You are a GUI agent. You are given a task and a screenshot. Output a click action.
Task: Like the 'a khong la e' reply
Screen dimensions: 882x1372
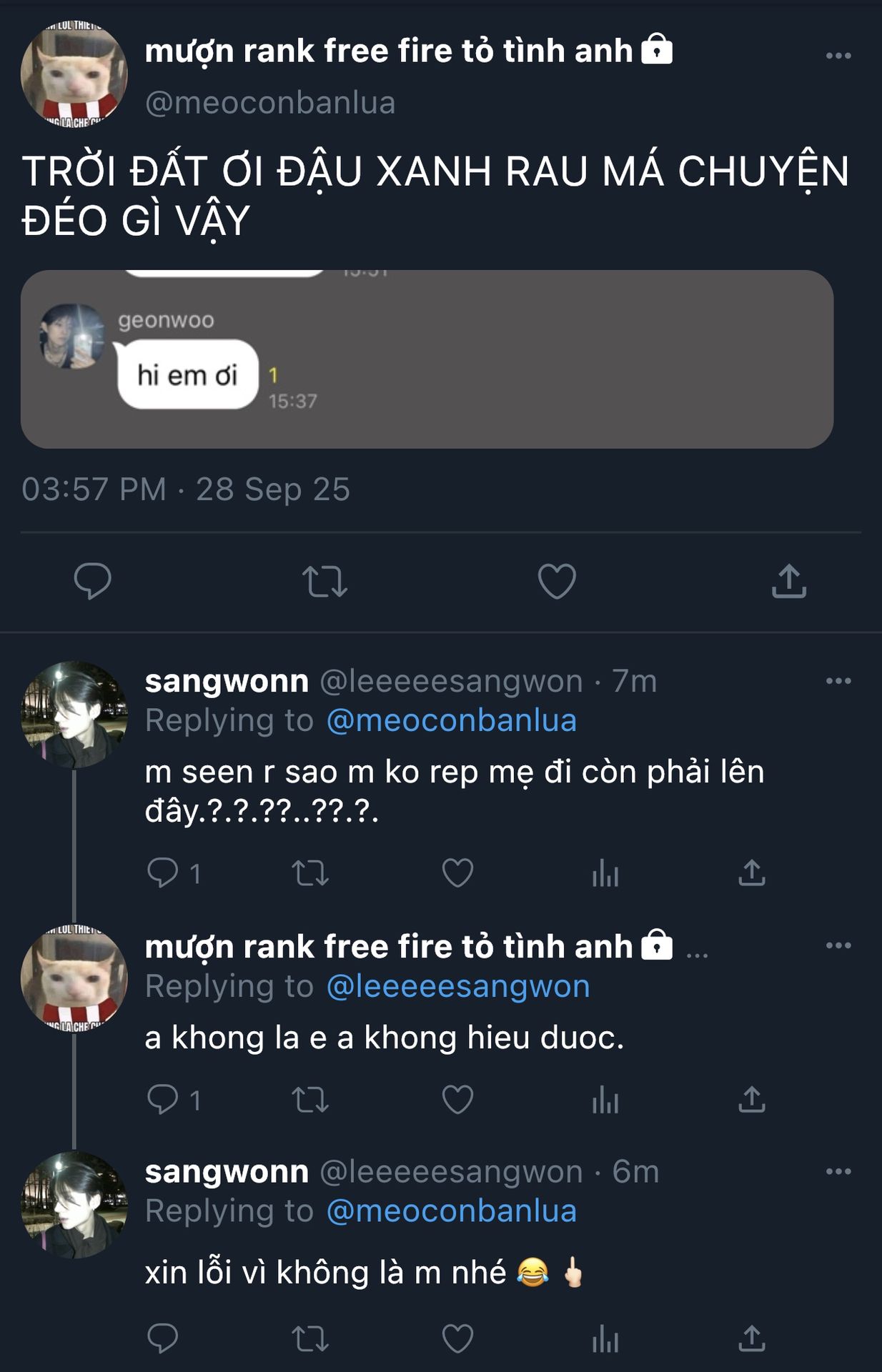[x=457, y=1100]
